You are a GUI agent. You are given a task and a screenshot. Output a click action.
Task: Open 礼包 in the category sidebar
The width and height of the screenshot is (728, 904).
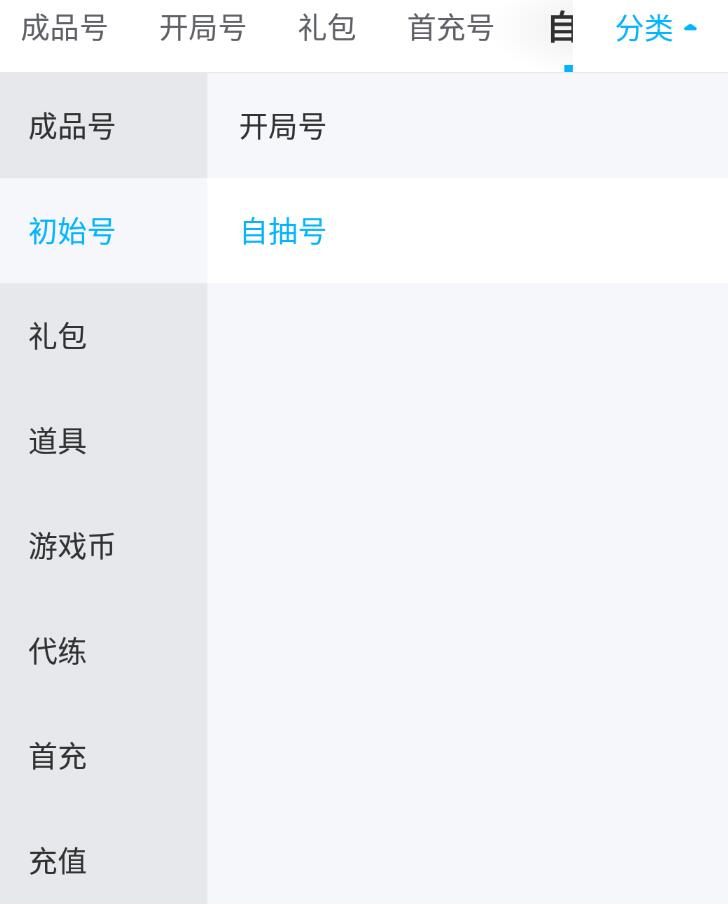coord(58,336)
